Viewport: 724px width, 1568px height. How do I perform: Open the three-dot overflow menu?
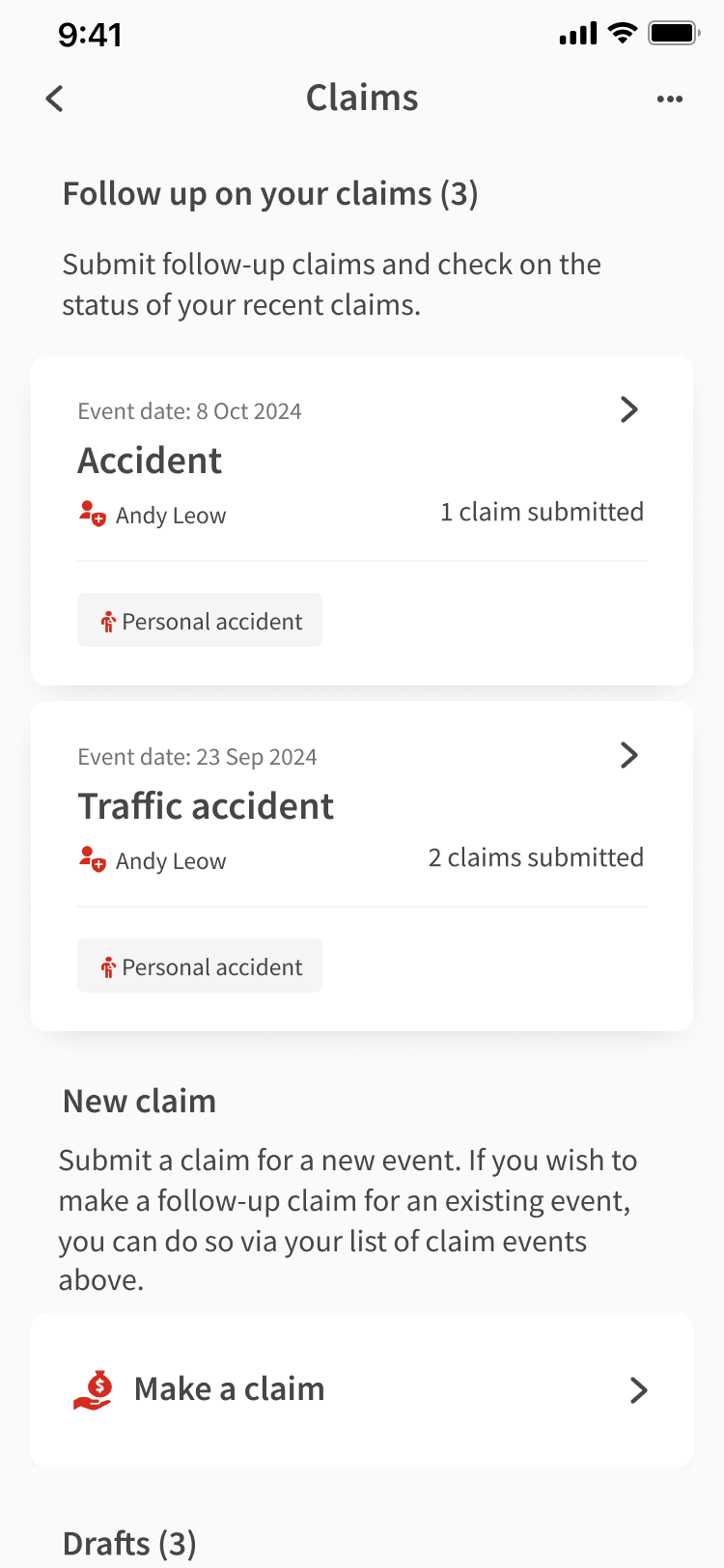(x=669, y=98)
